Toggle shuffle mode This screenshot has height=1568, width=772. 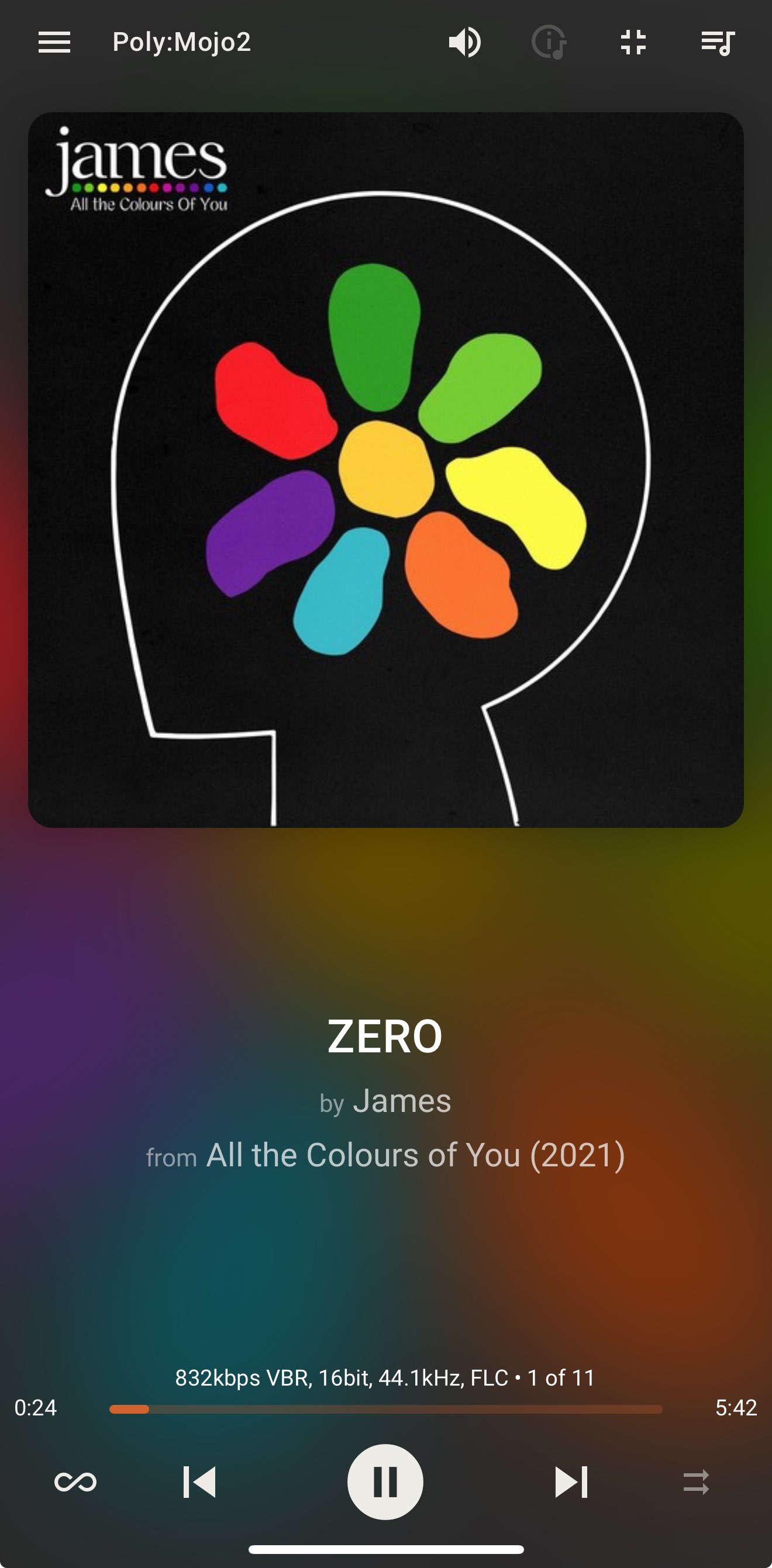point(696,1481)
